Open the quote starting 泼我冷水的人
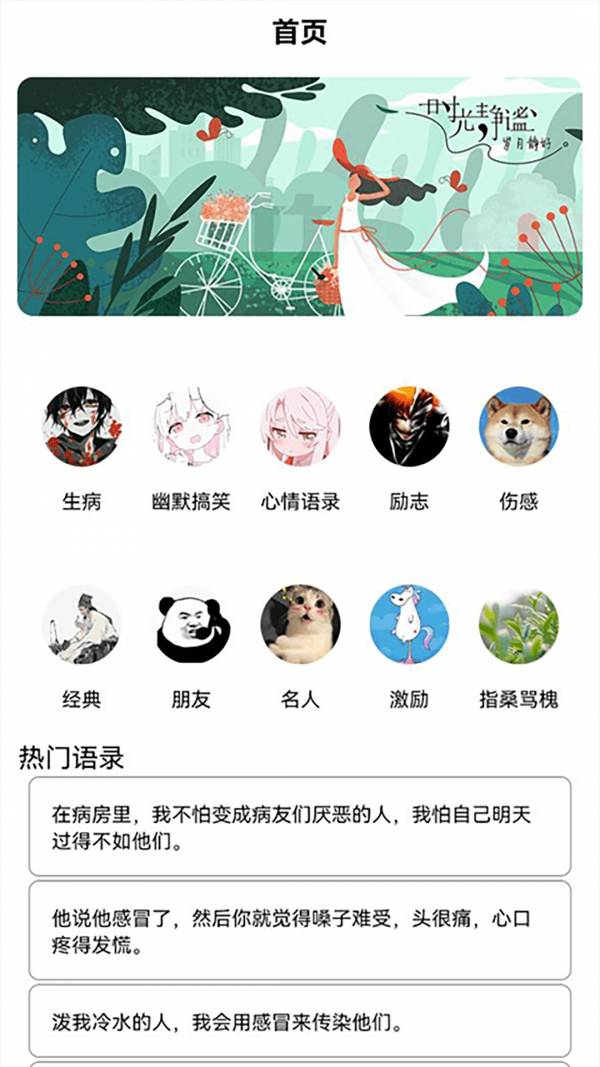Image resolution: width=600 pixels, height=1067 pixels. 300,1022
